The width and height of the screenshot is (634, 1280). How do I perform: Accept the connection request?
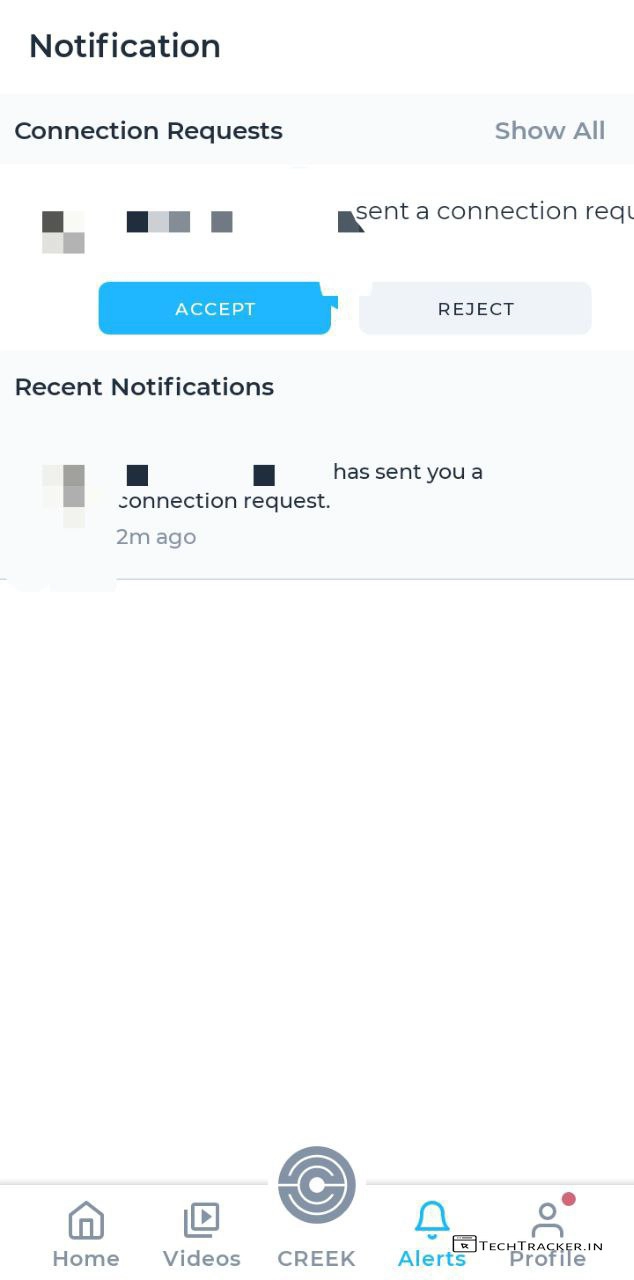coord(214,308)
